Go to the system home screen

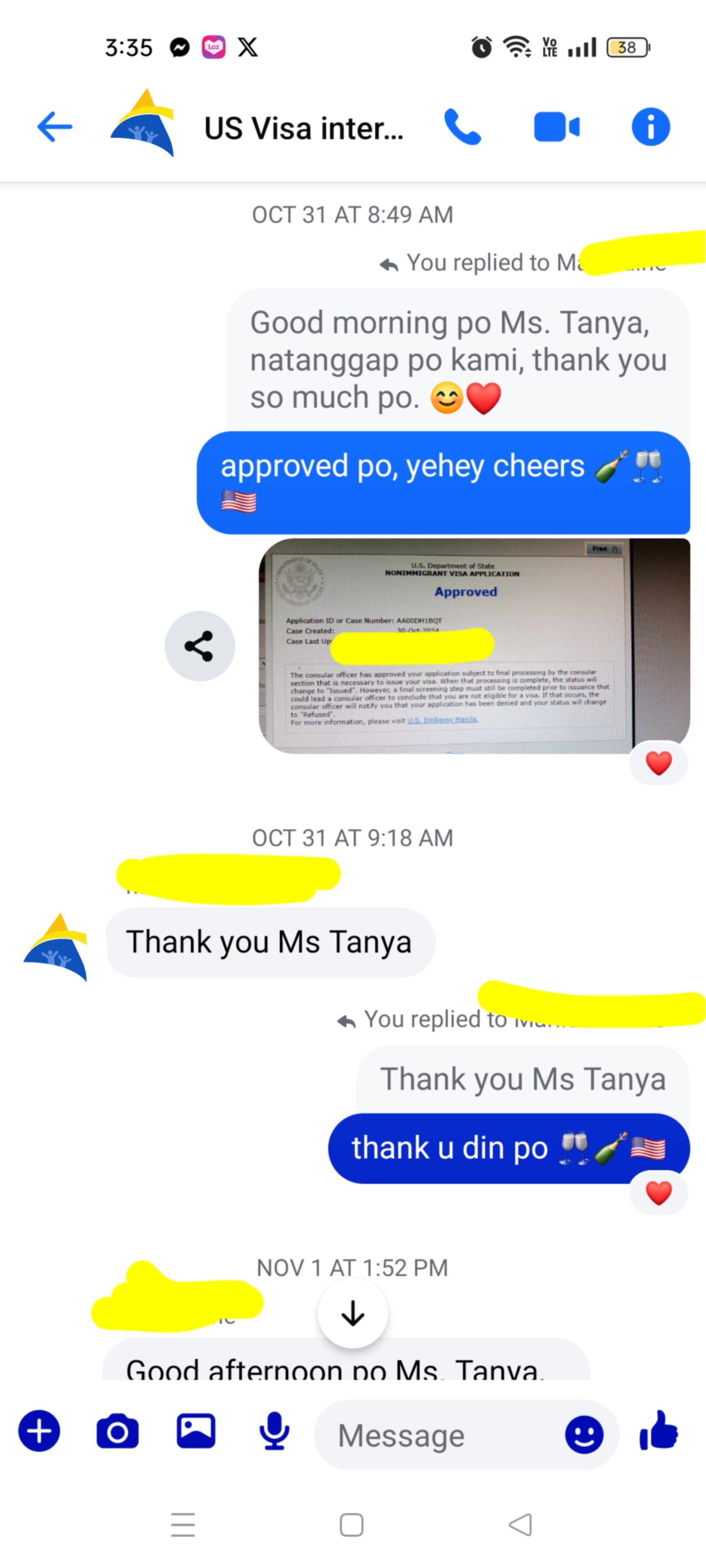(352, 1525)
